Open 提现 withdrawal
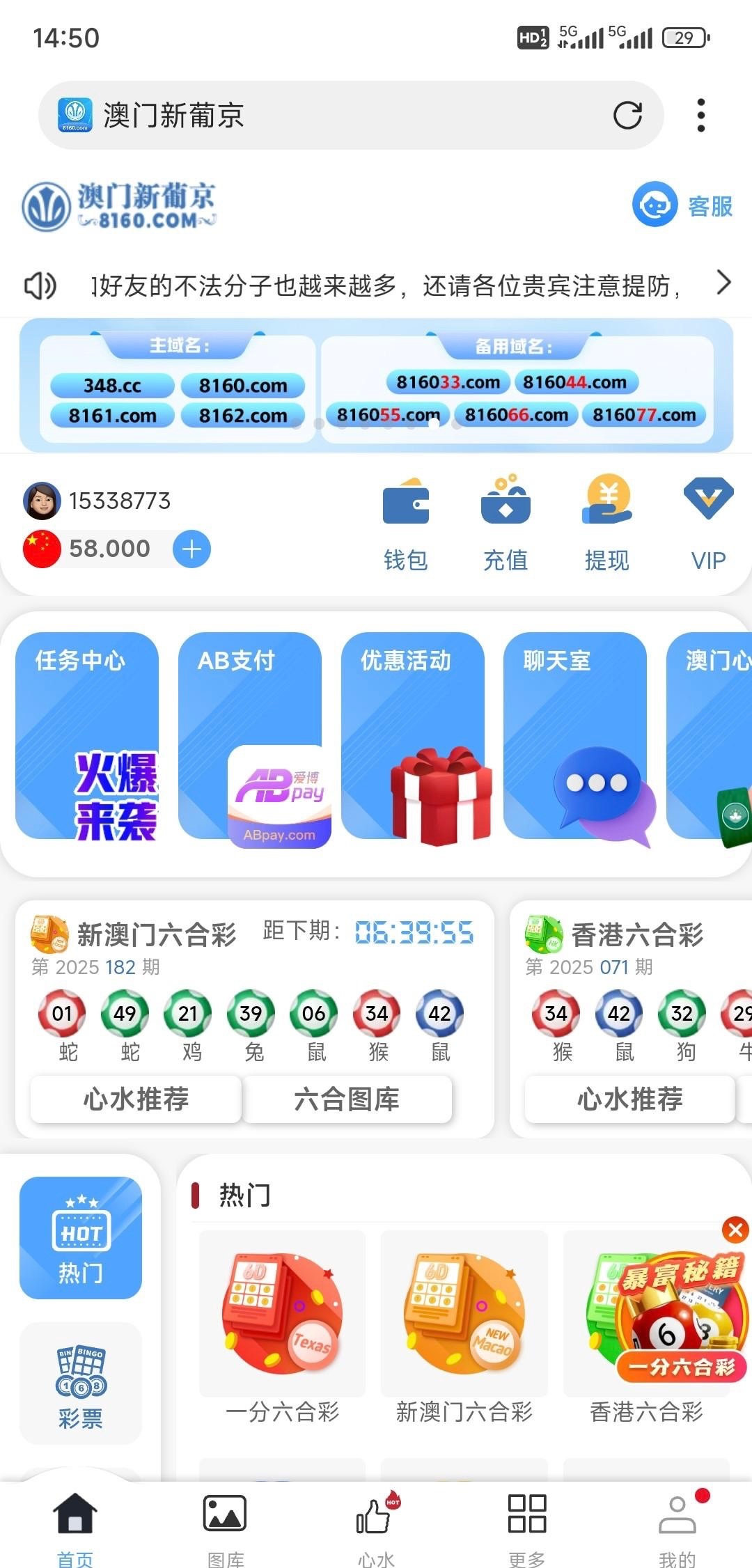The image size is (752, 1568). 606,524
